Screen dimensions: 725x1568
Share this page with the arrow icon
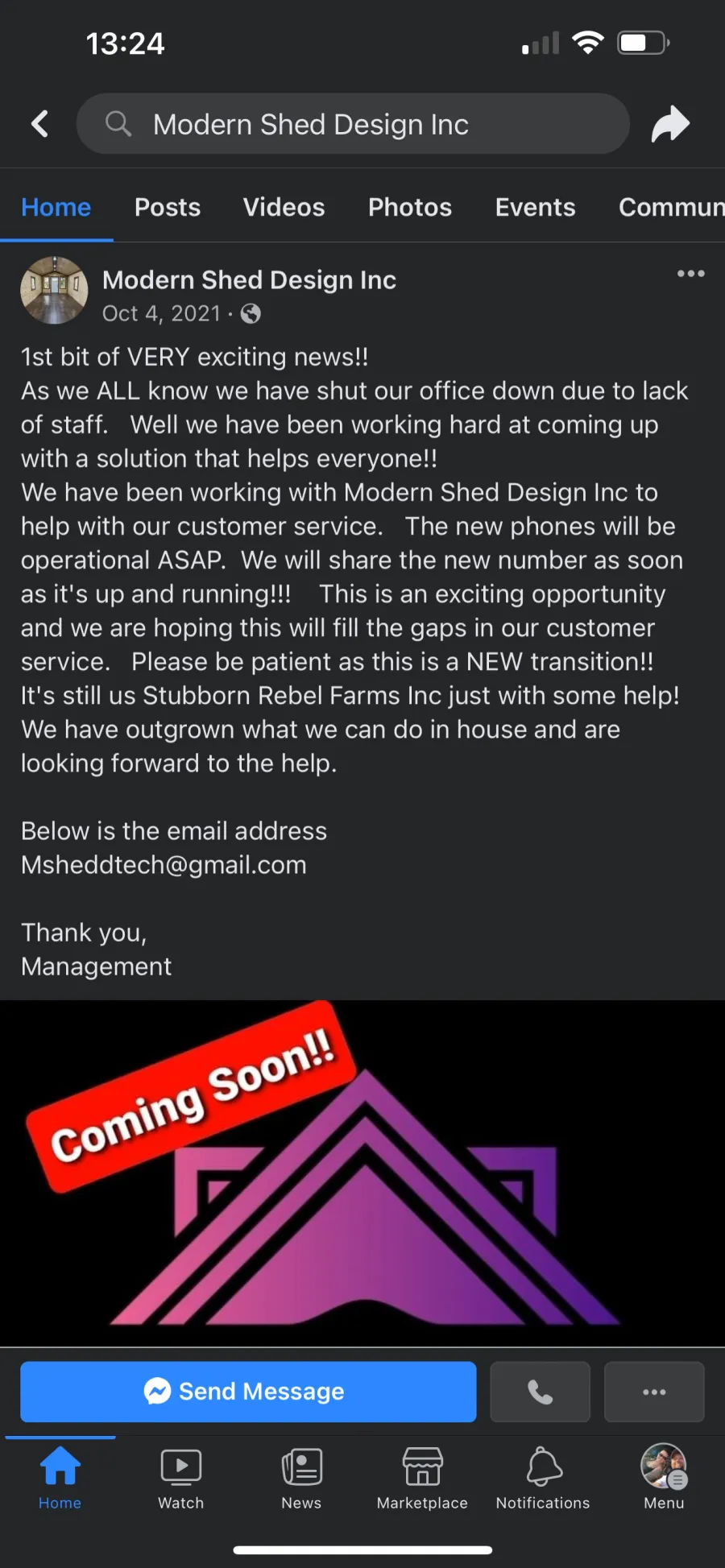tap(670, 124)
